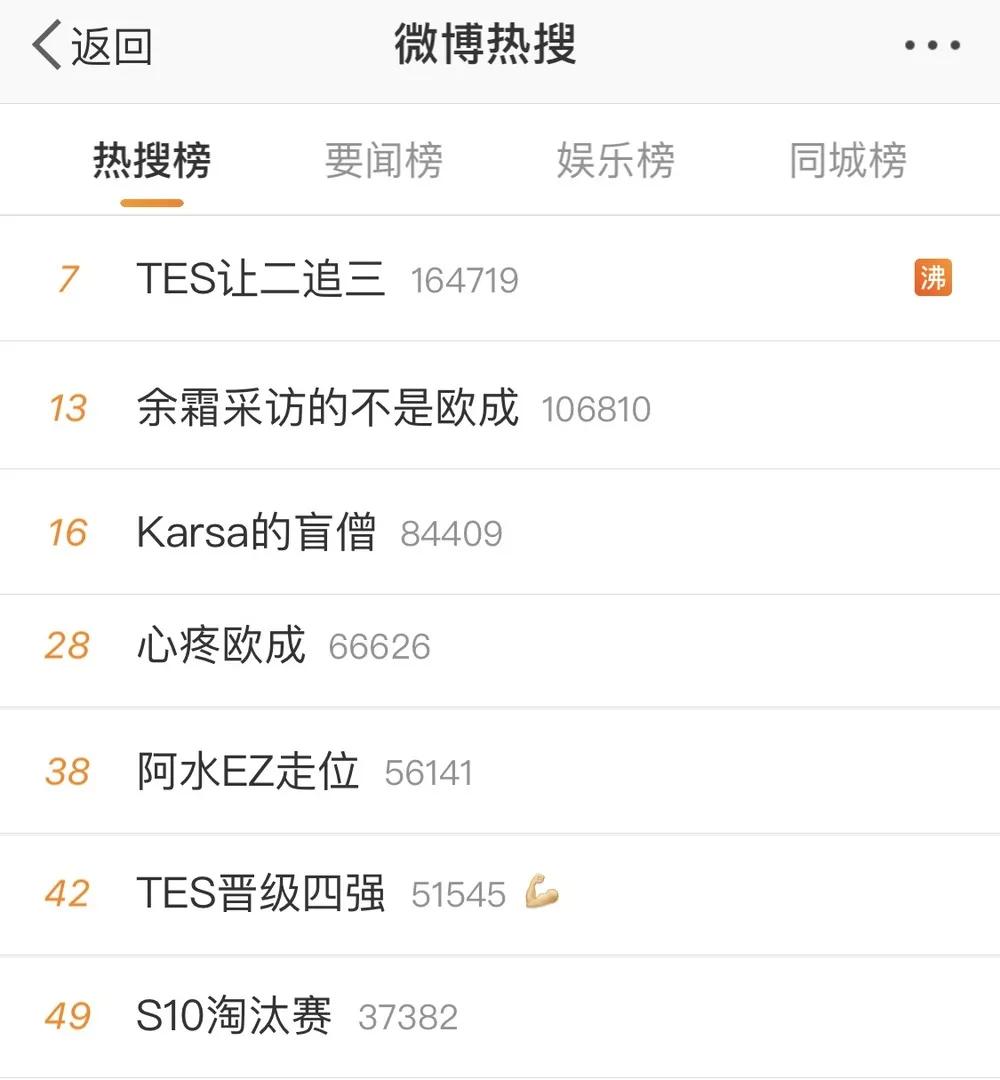This screenshot has width=1000, height=1080.
Task: View the S10淘汰赛 trending topic
Action: coord(234,1017)
